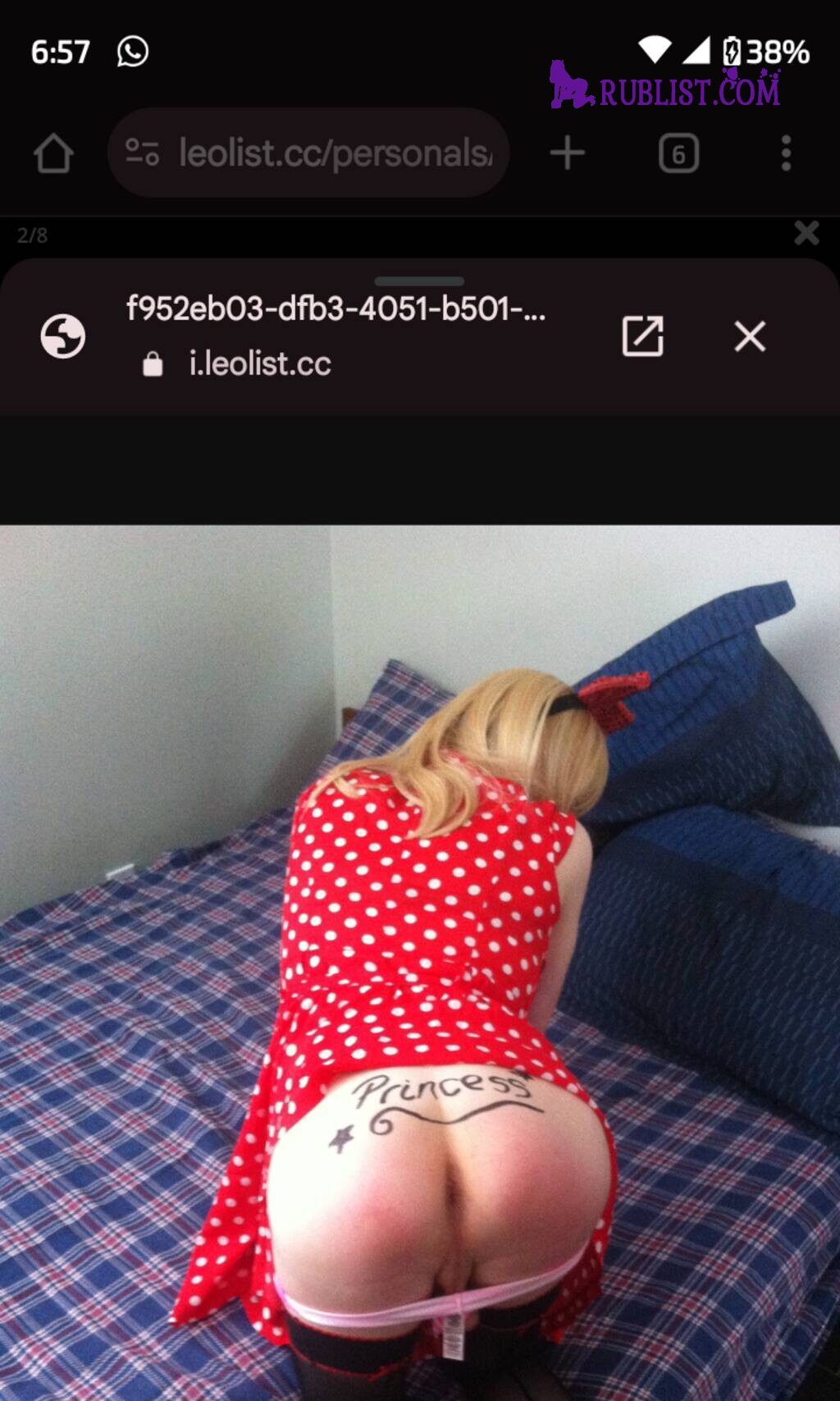Close the image gallery viewer
The image size is (840, 1401).
click(x=806, y=234)
